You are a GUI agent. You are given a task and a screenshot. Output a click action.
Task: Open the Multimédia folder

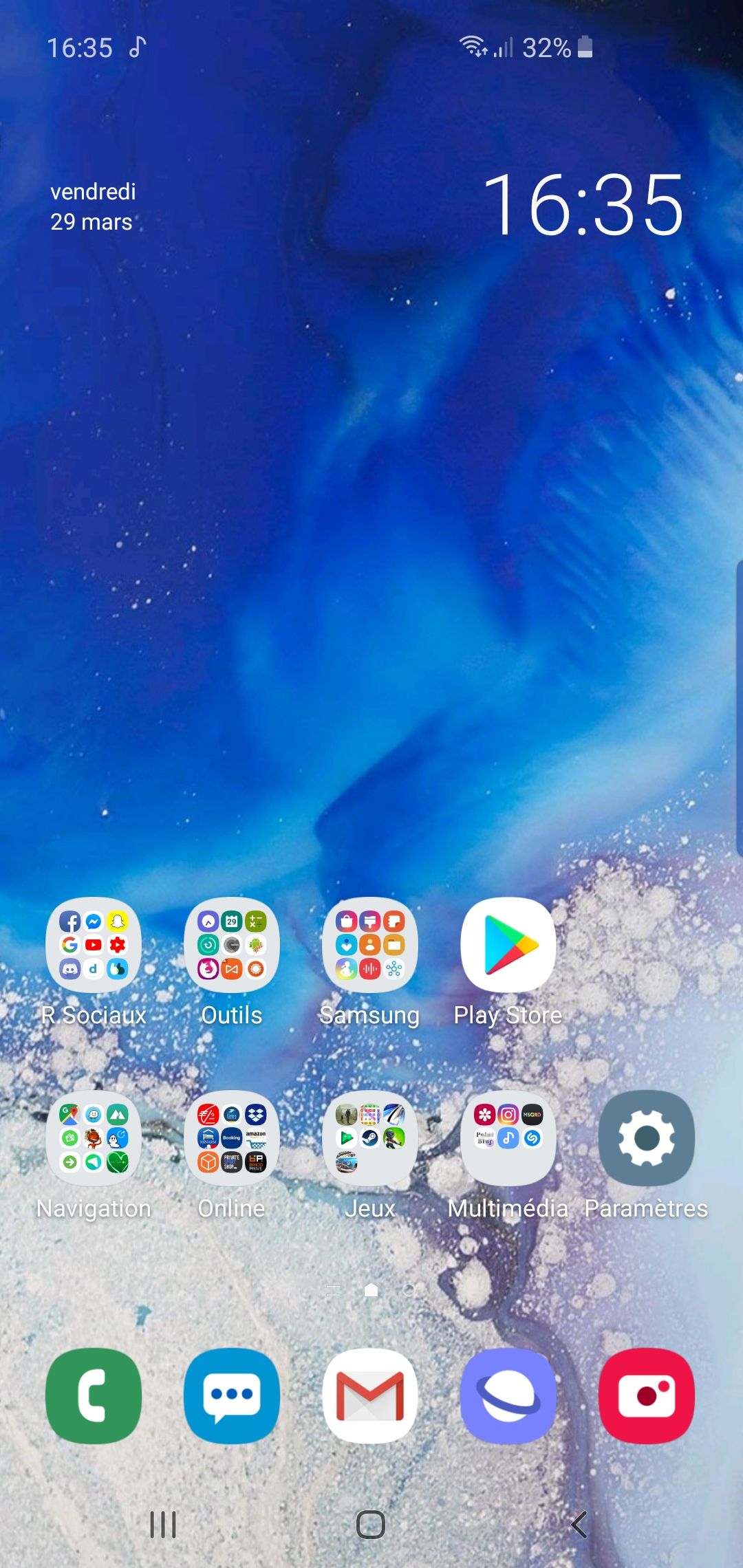508,1138
